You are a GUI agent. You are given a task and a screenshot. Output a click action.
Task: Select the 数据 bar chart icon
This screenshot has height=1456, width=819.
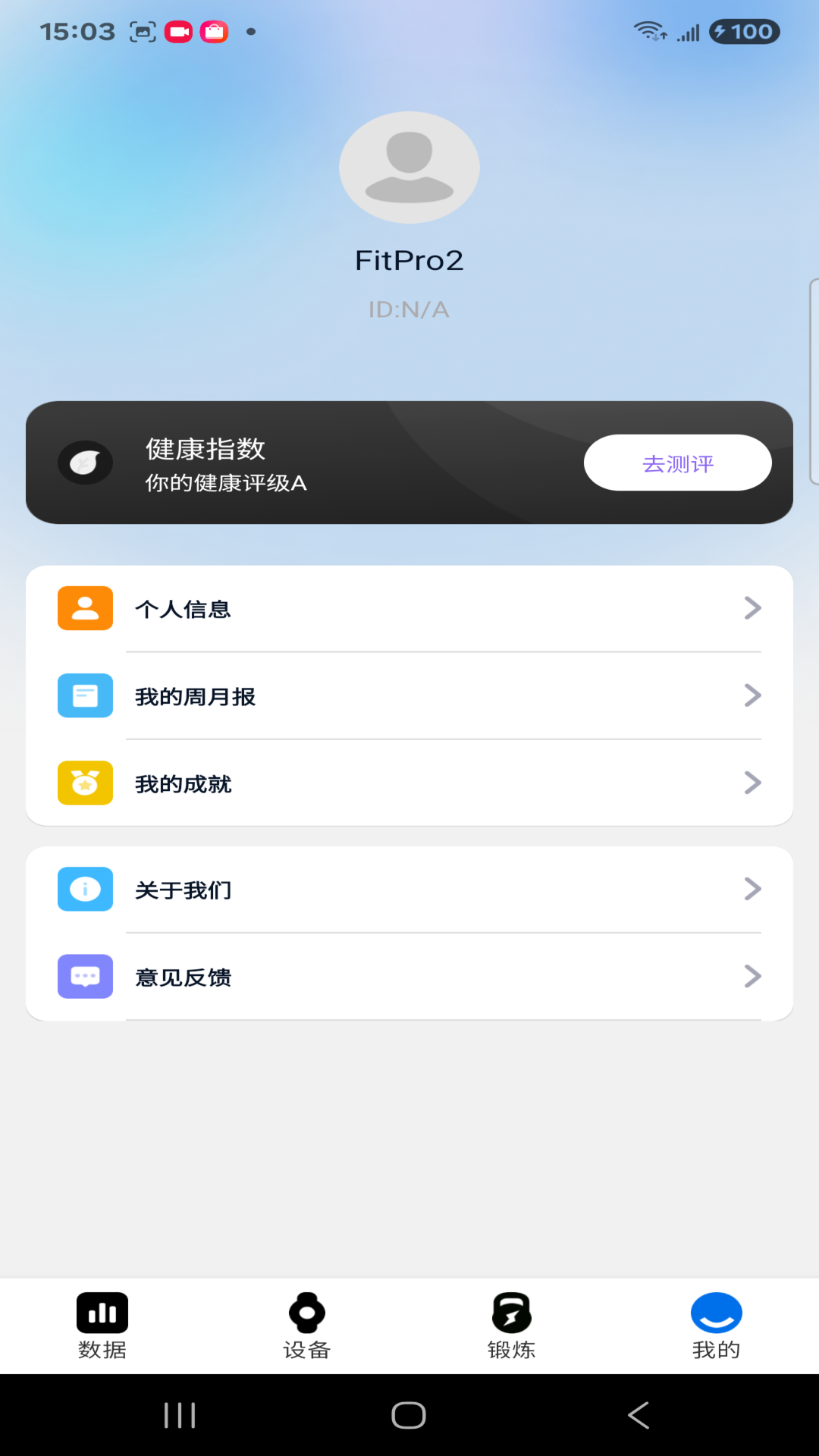[102, 1311]
